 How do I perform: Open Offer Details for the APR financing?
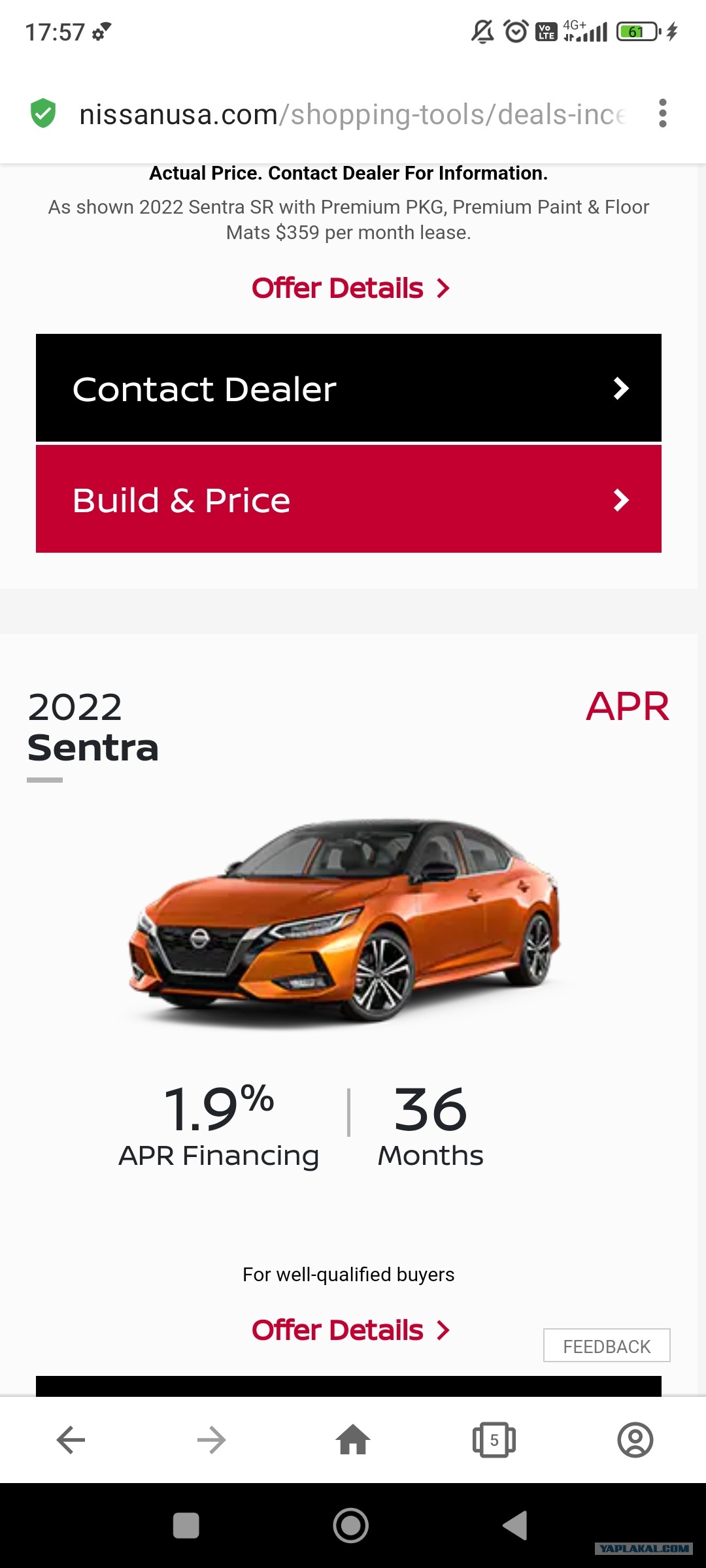[351, 1330]
